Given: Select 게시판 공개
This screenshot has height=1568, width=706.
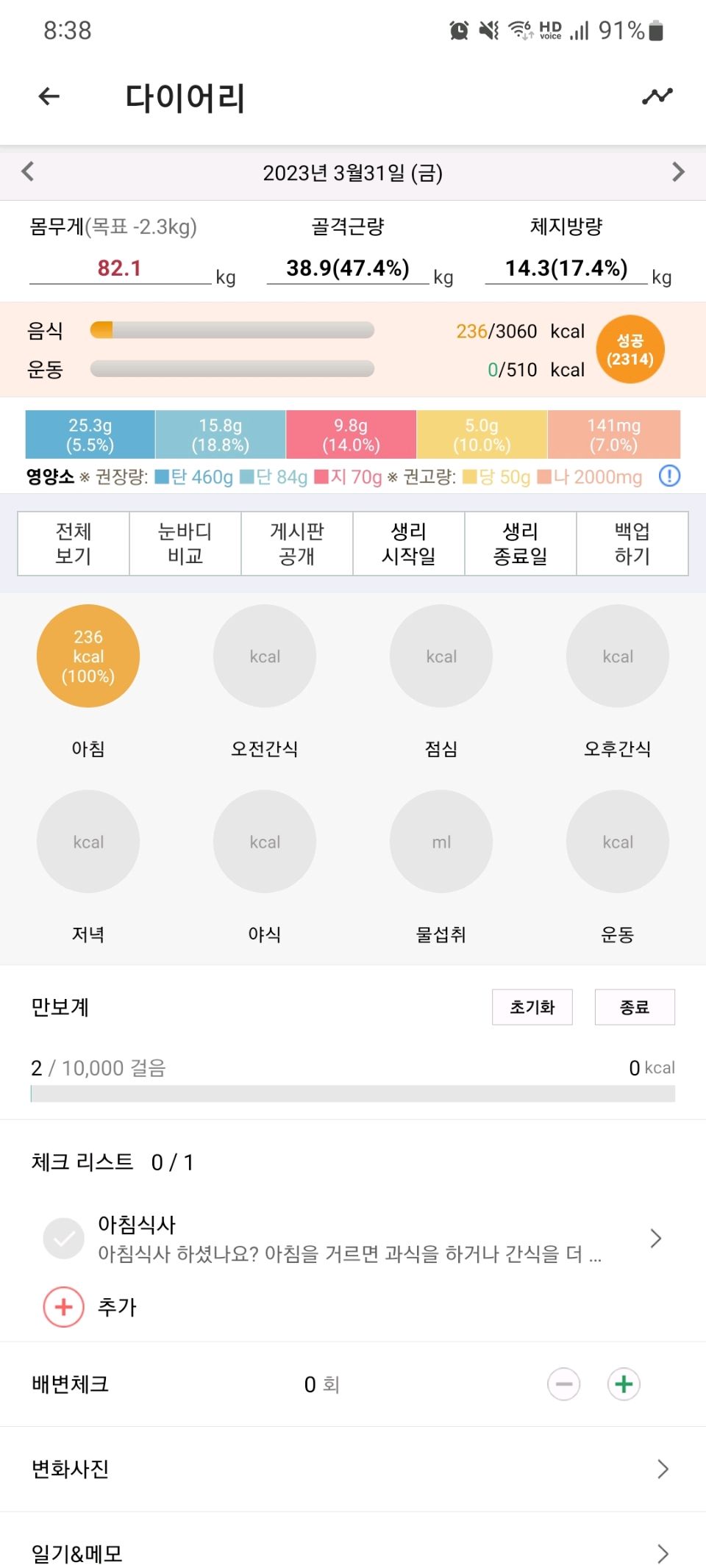Looking at the screenshot, I should click(x=297, y=543).
